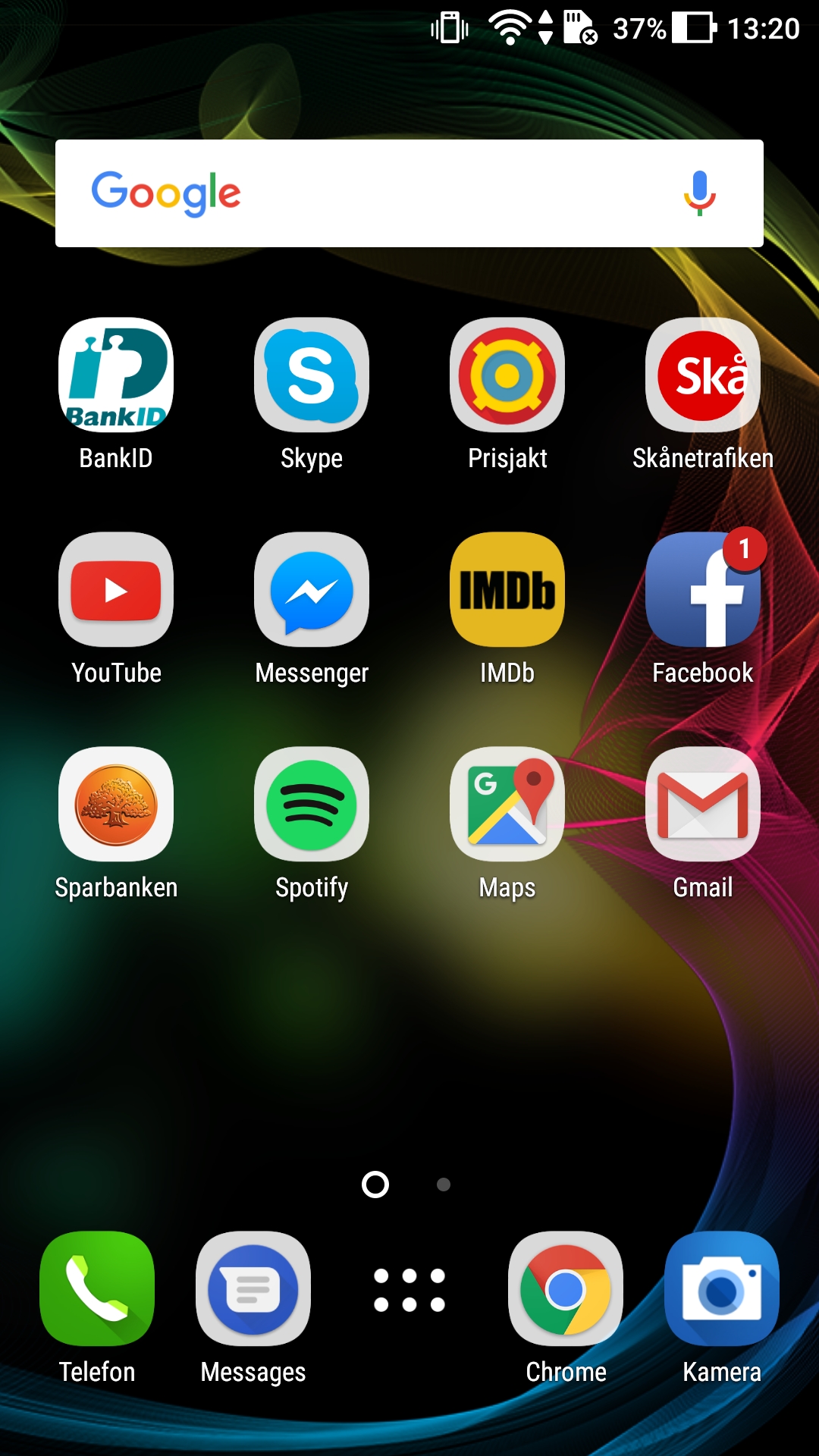Viewport: 819px width, 1456px height.
Task: Open the Kamera app
Action: (x=722, y=1288)
